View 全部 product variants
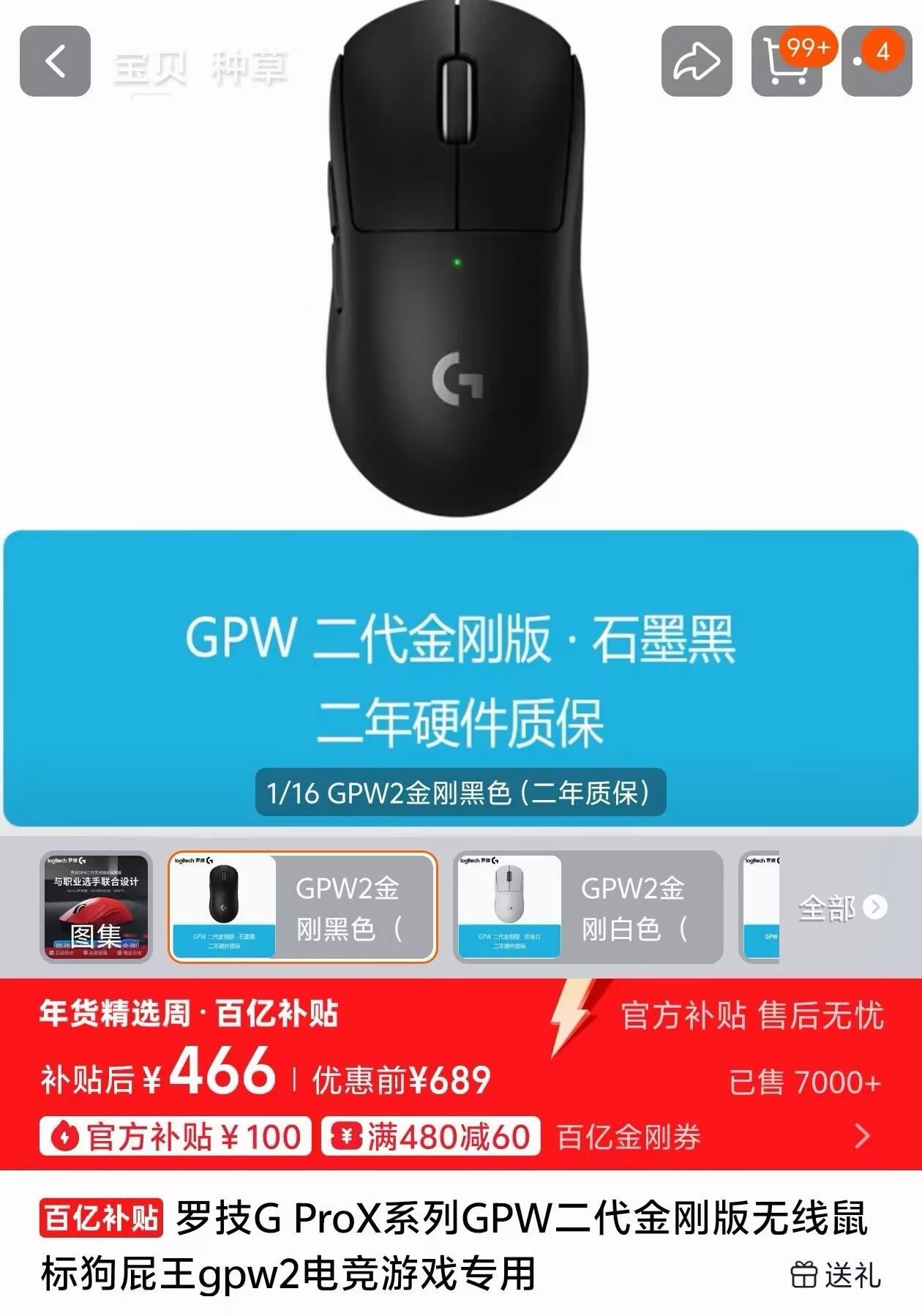The height and width of the screenshot is (1316, 922). point(842,908)
